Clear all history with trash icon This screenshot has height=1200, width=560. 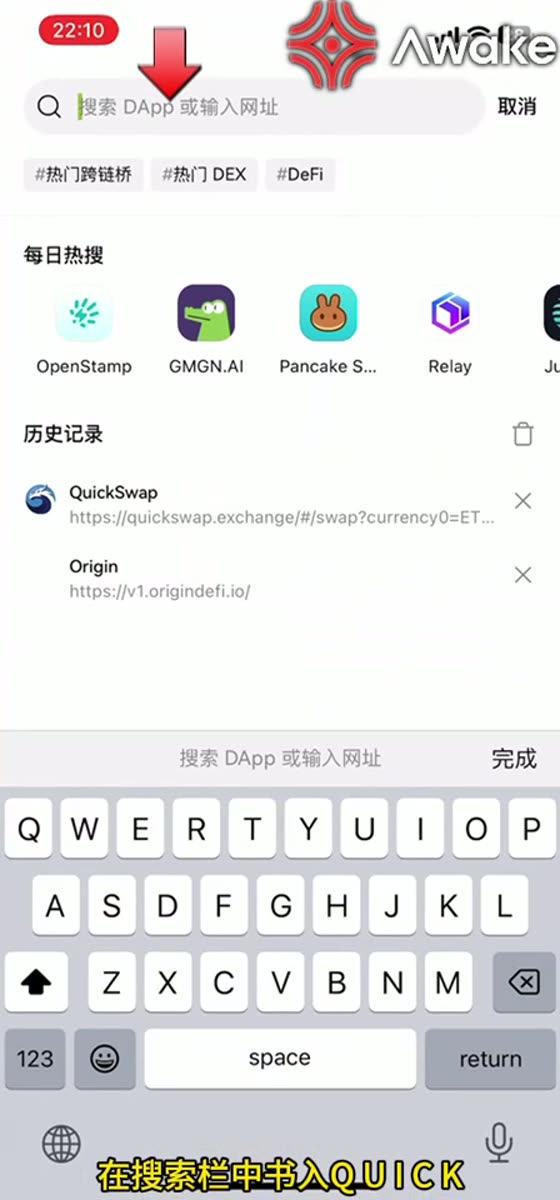[x=522, y=434]
